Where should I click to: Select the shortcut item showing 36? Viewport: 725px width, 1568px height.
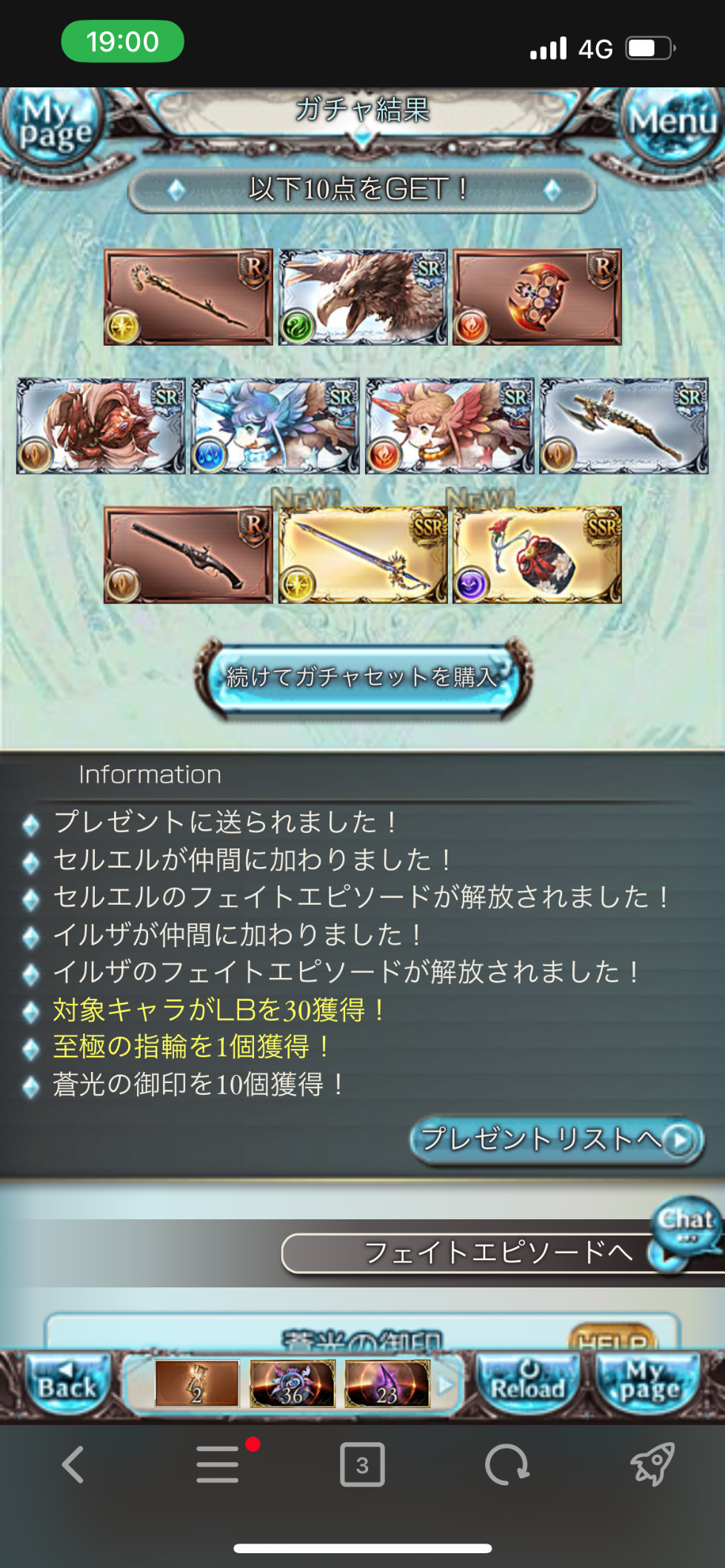click(x=293, y=1383)
